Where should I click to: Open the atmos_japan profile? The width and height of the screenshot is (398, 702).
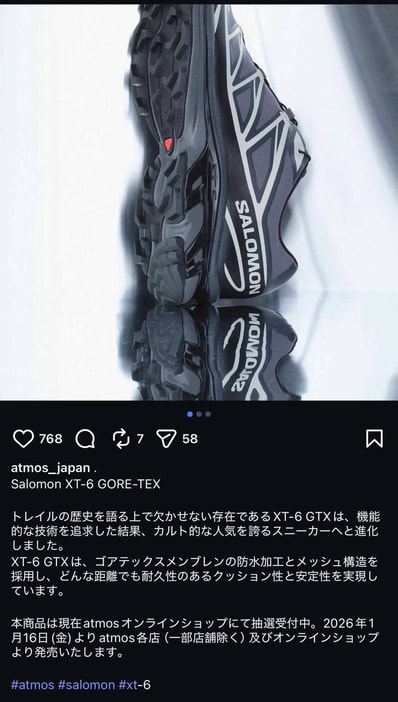(x=50, y=468)
